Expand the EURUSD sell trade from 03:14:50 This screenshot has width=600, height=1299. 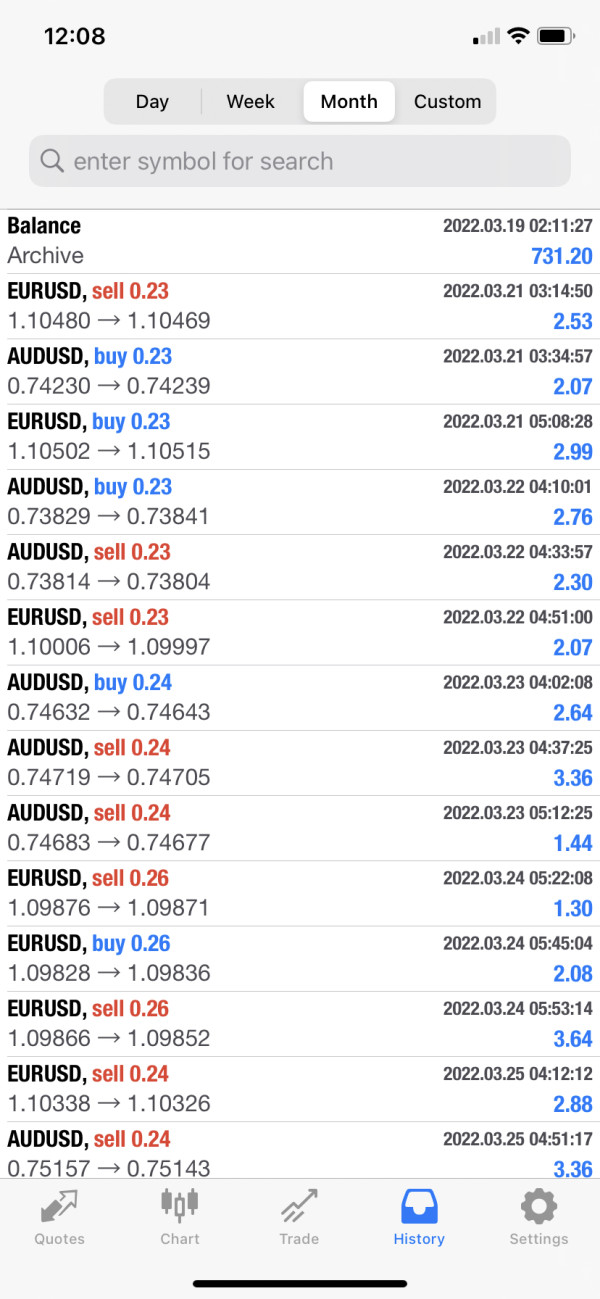pyautogui.click(x=300, y=306)
